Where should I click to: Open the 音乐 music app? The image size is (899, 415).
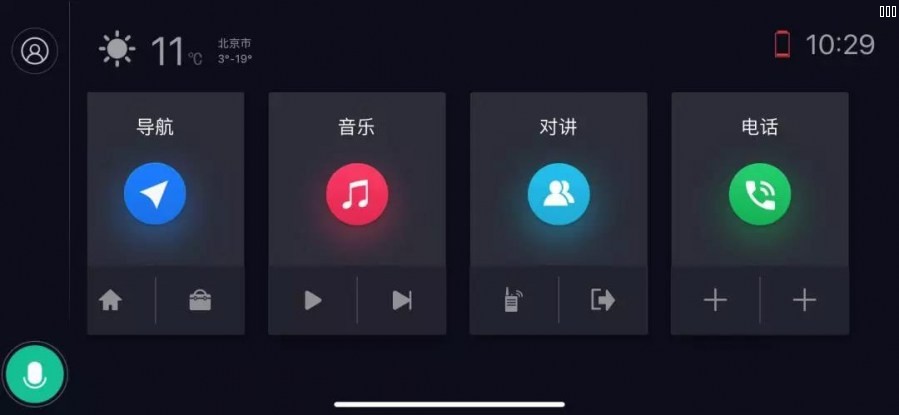(x=357, y=193)
